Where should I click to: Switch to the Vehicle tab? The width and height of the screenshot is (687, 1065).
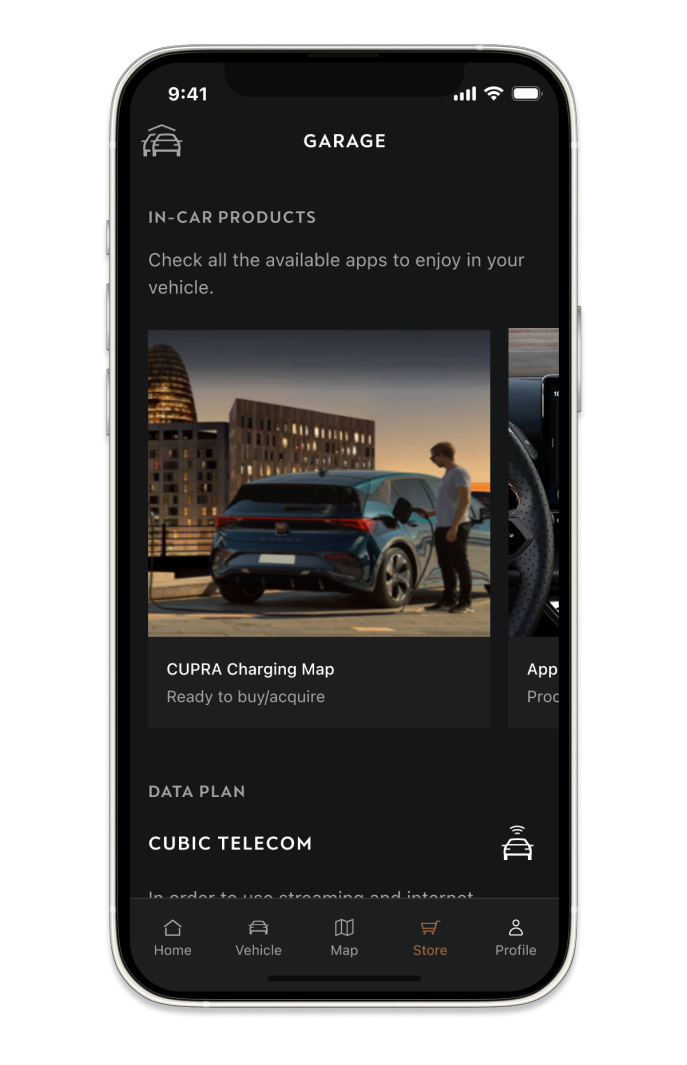[x=258, y=937]
